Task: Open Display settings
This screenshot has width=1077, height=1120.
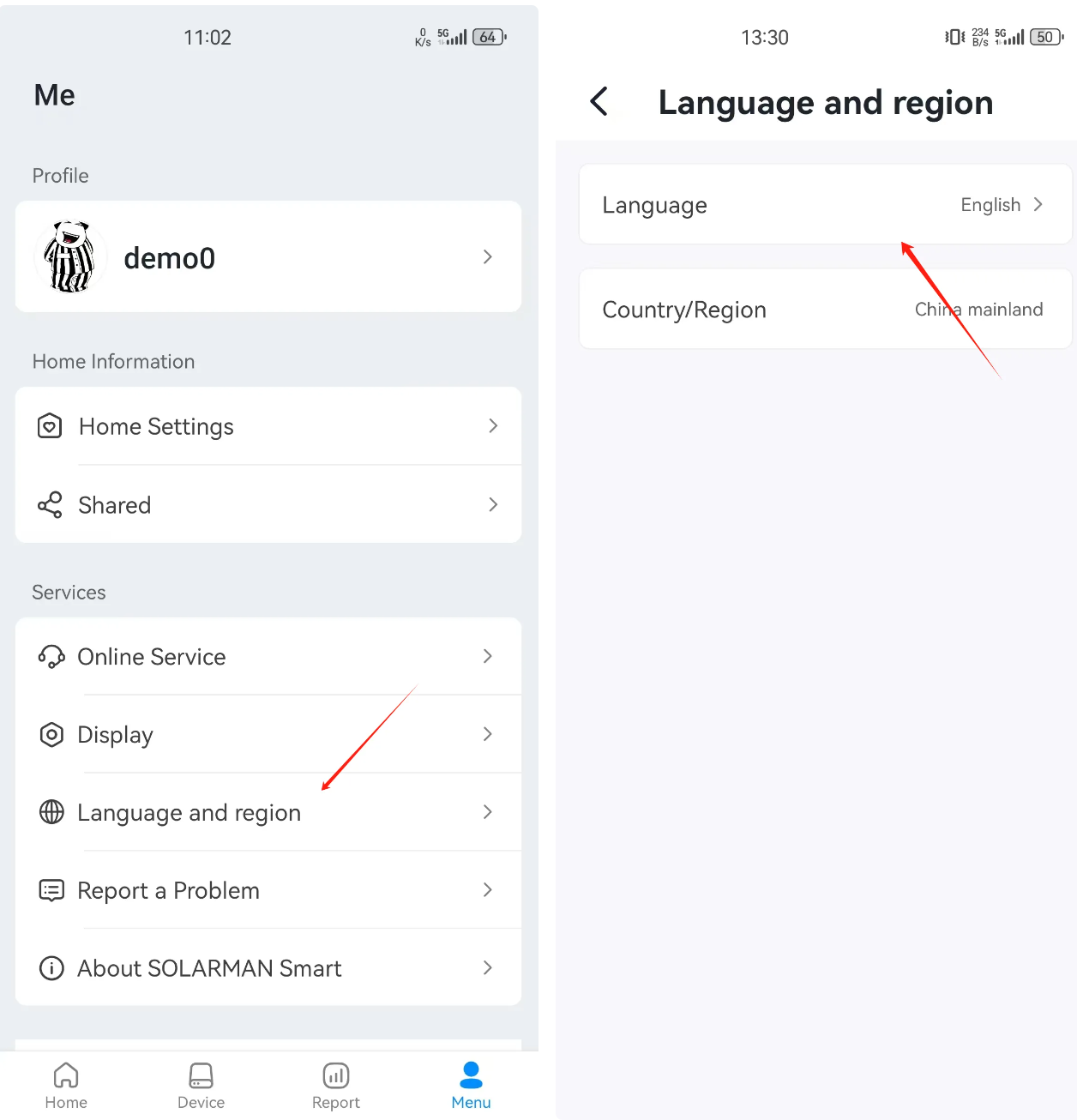Action: pyautogui.click(x=268, y=735)
